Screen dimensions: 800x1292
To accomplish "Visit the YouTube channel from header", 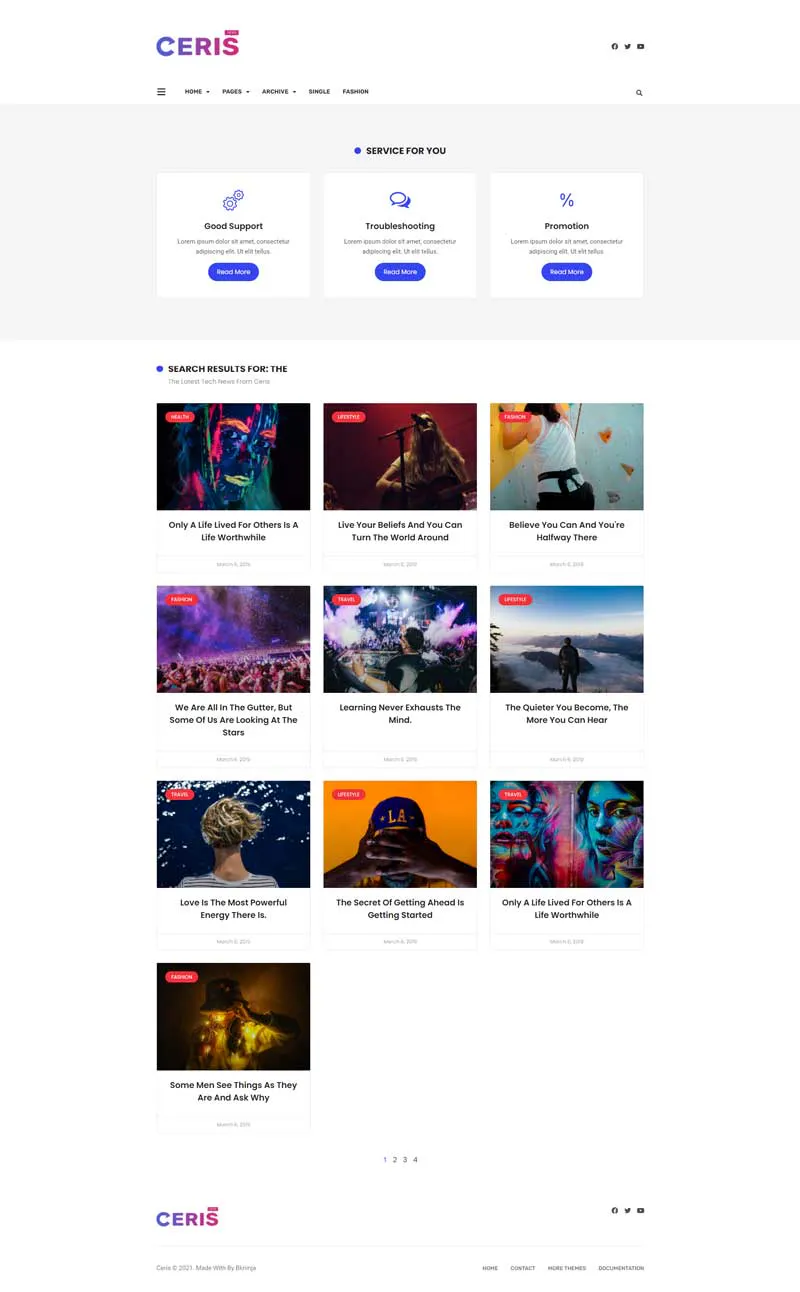I will point(641,47).
